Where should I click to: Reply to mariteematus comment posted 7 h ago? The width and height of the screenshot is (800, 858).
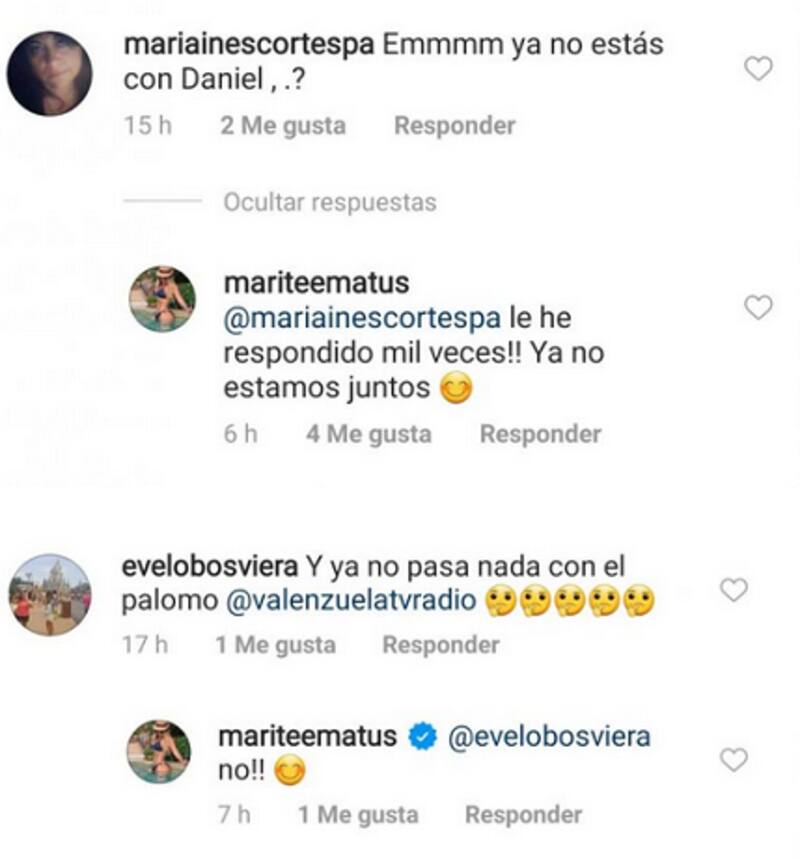(x=523, y=815)
